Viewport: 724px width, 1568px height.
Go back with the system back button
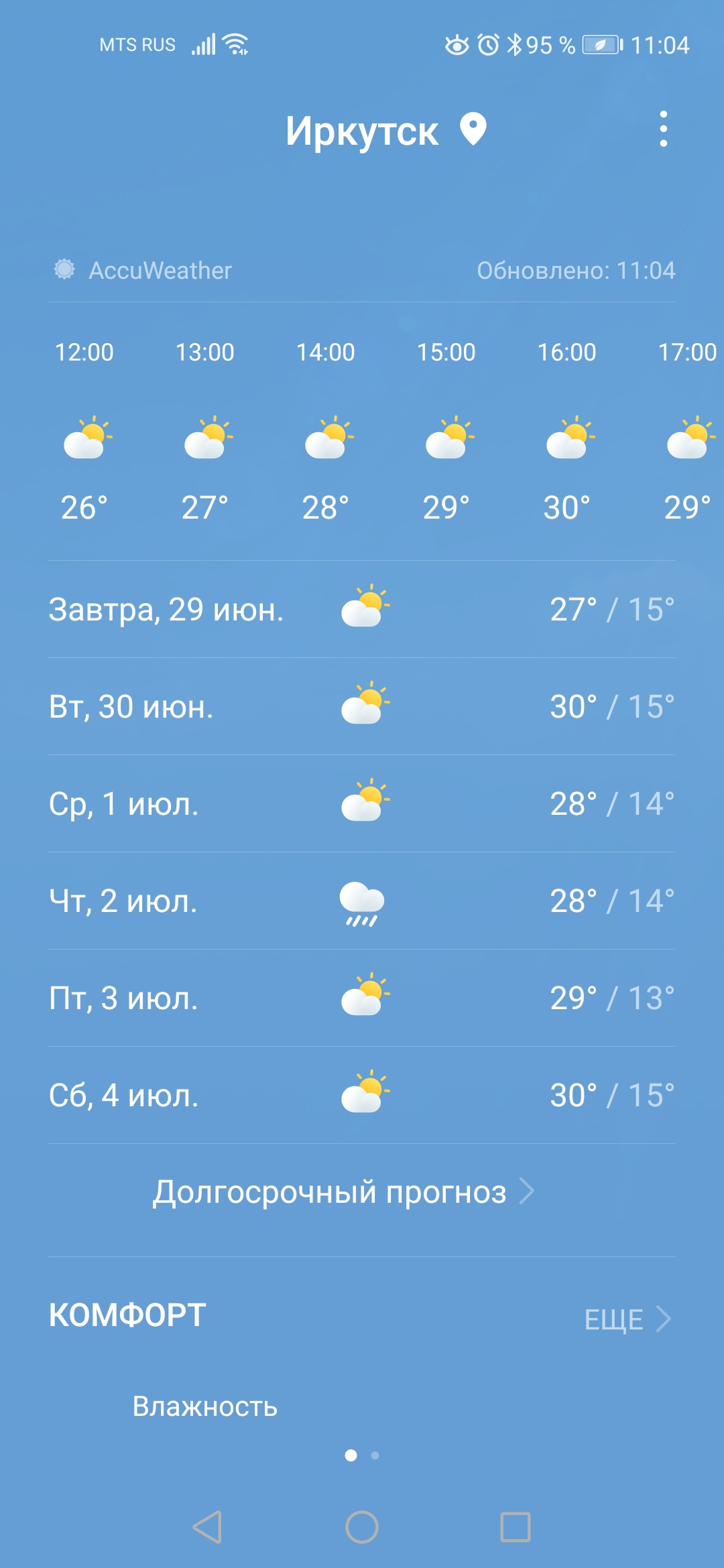[207, 1527]
